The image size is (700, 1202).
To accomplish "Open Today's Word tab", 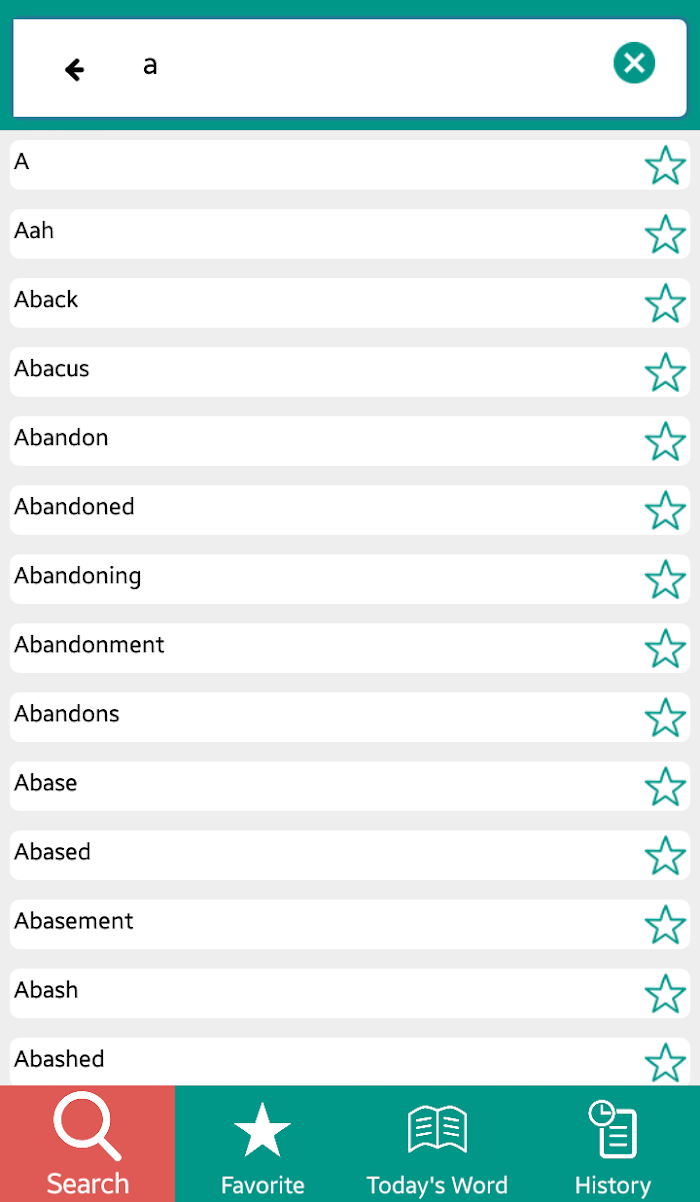I will 437,1144.
